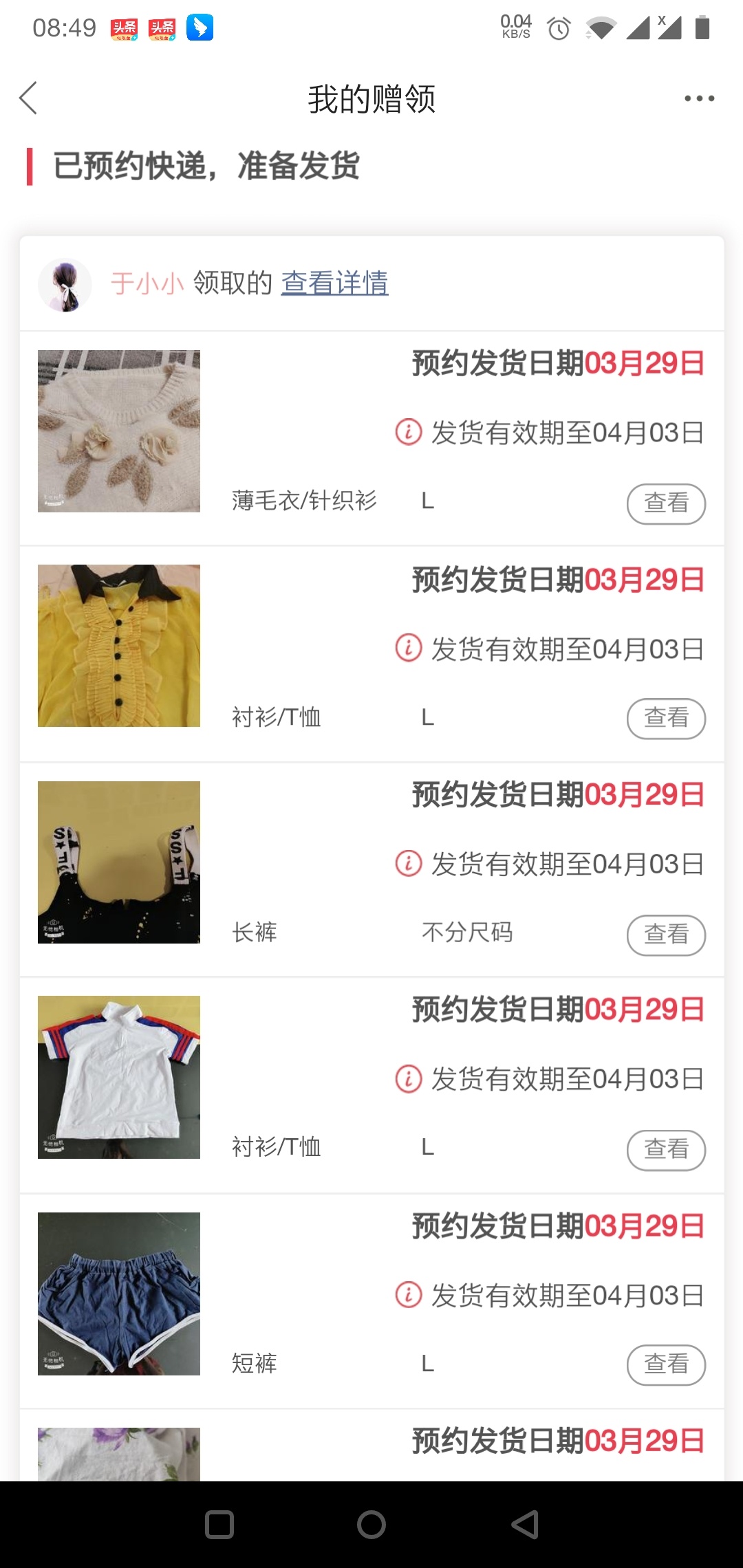The image size is (743, 1568).
Task: Open the blue shorts photo thumbnail
Action: coord(119,1294)
